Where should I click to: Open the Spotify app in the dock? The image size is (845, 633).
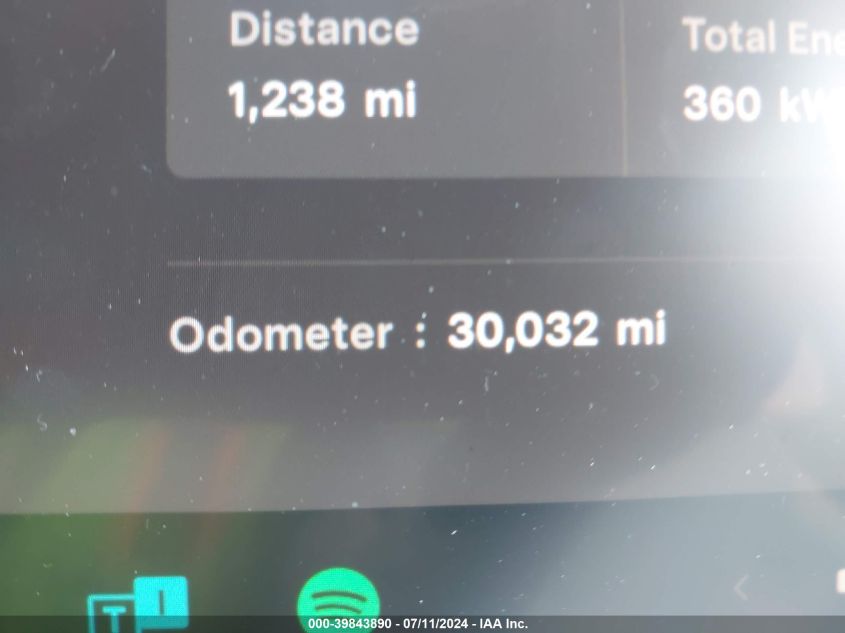coord(337,596)
